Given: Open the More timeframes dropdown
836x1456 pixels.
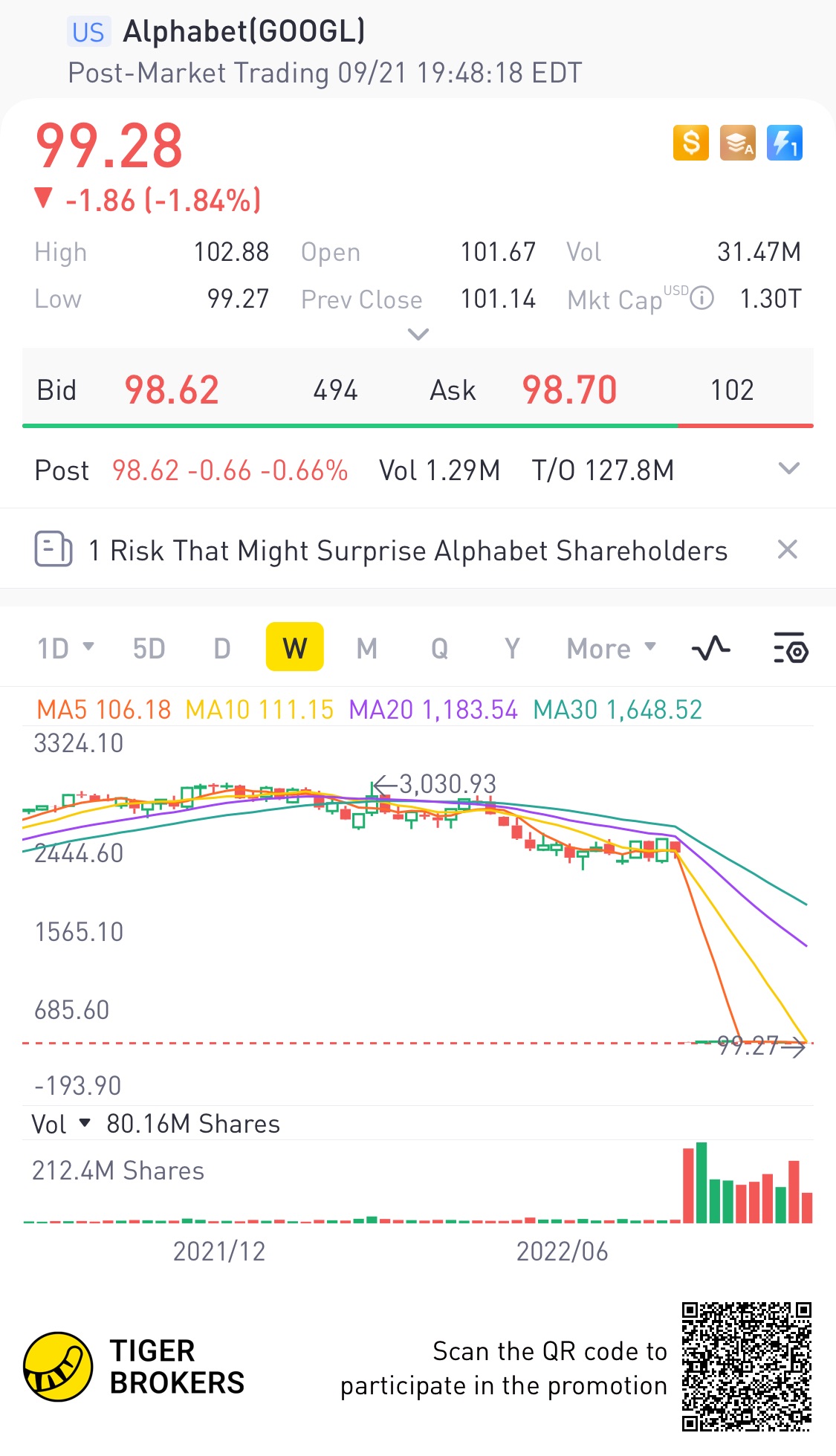Looking at the screenshot, I should pyautogui.click(x=611, y=648).
